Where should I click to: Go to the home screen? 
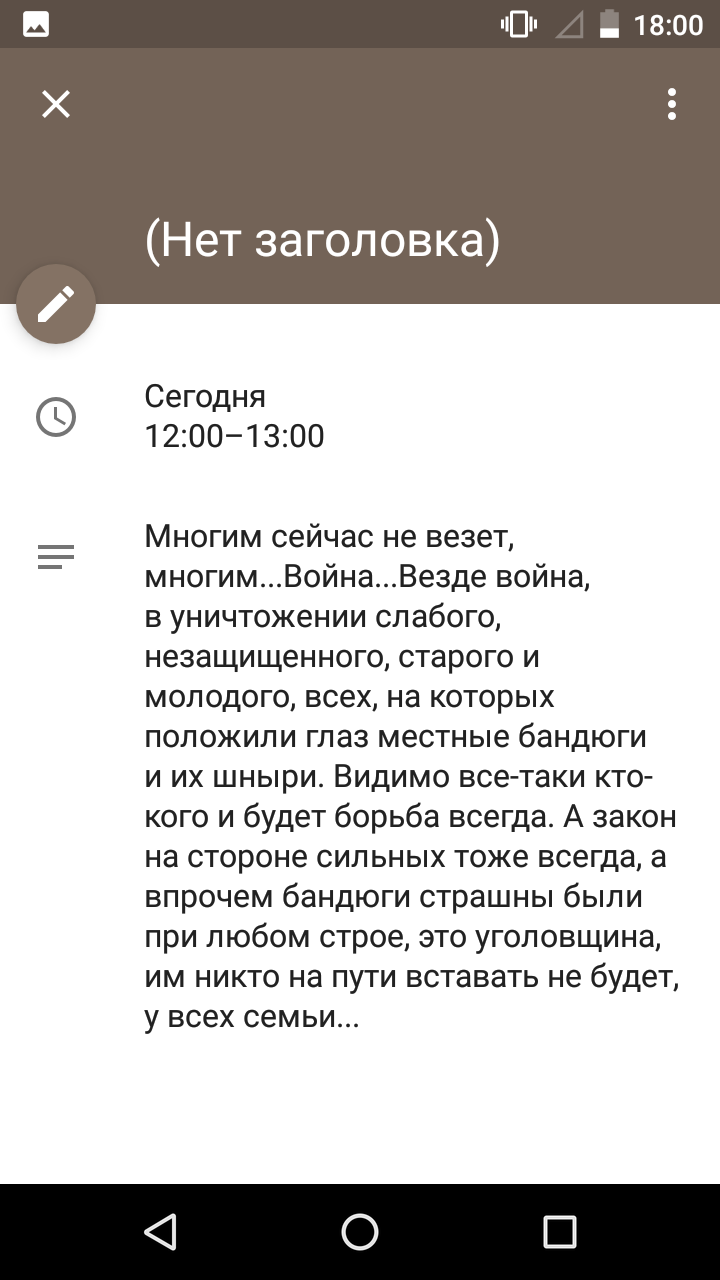point(360,1232)
